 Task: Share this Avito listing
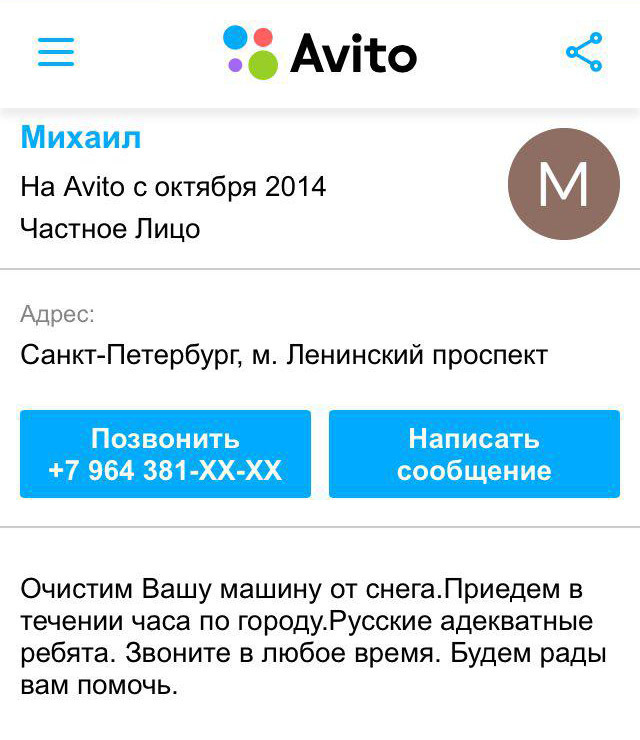(x=584, y=52)
